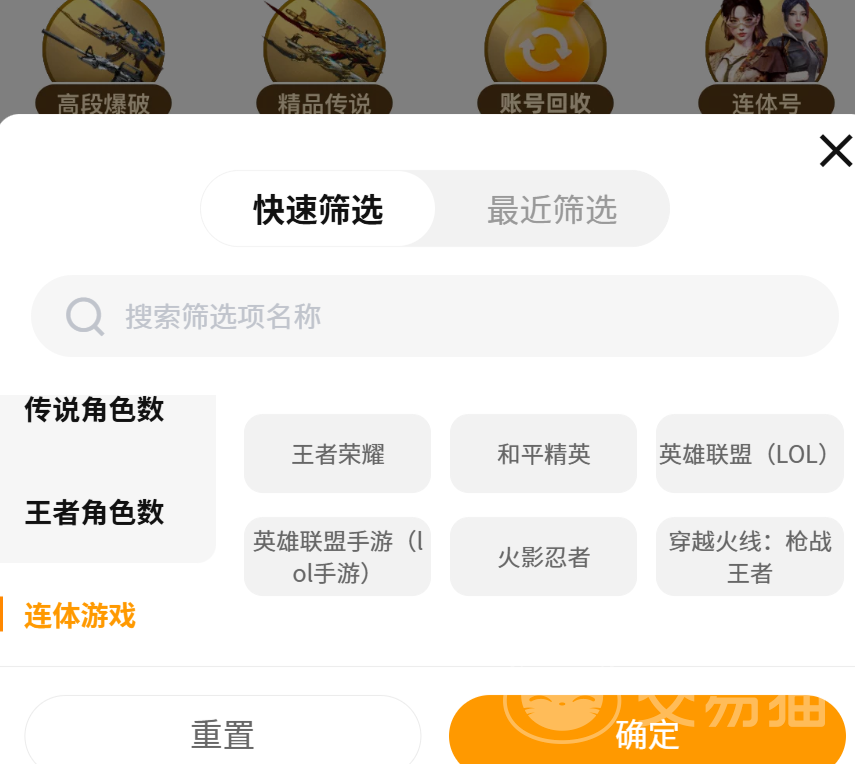Select the 快速筛选 tab
The width and height of the screenshot is (855, 764).
tap(318, 209)
